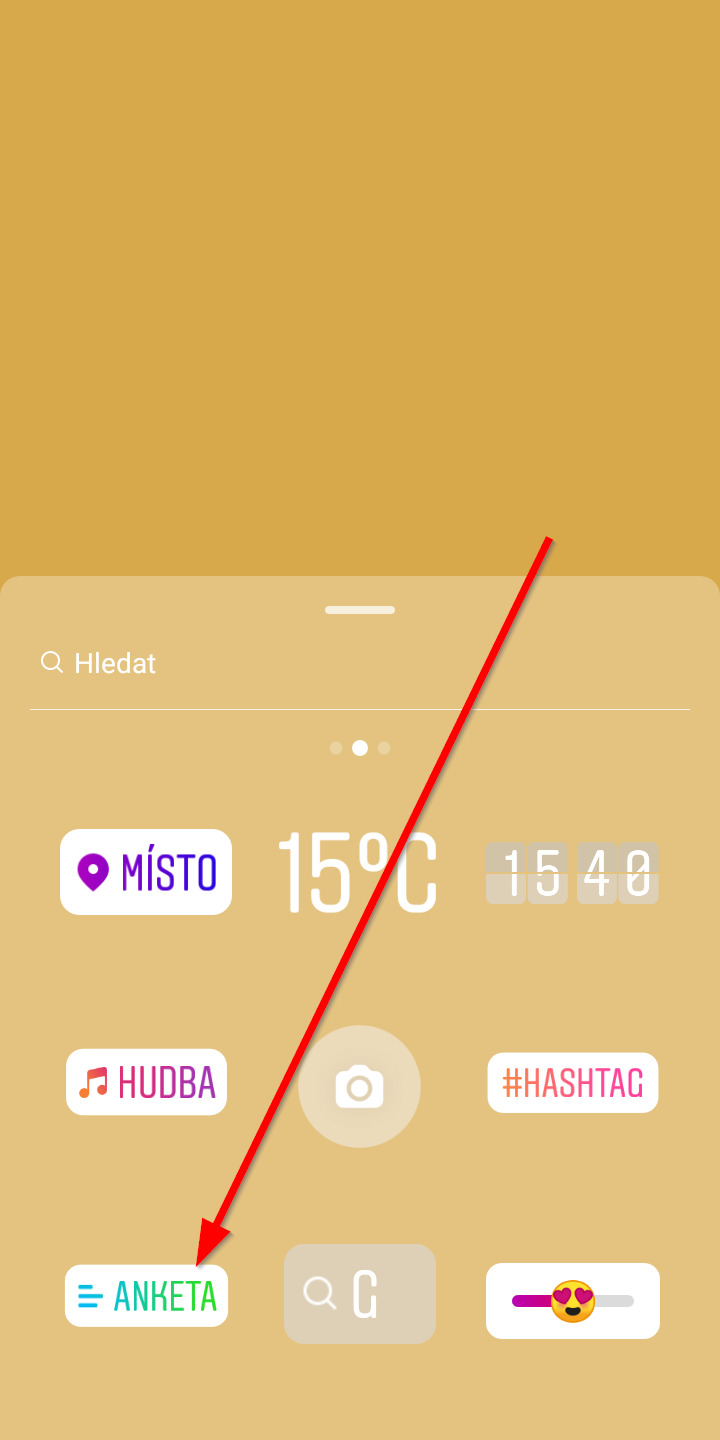Choose the HUDBA music sticker

coord(146,1082)
